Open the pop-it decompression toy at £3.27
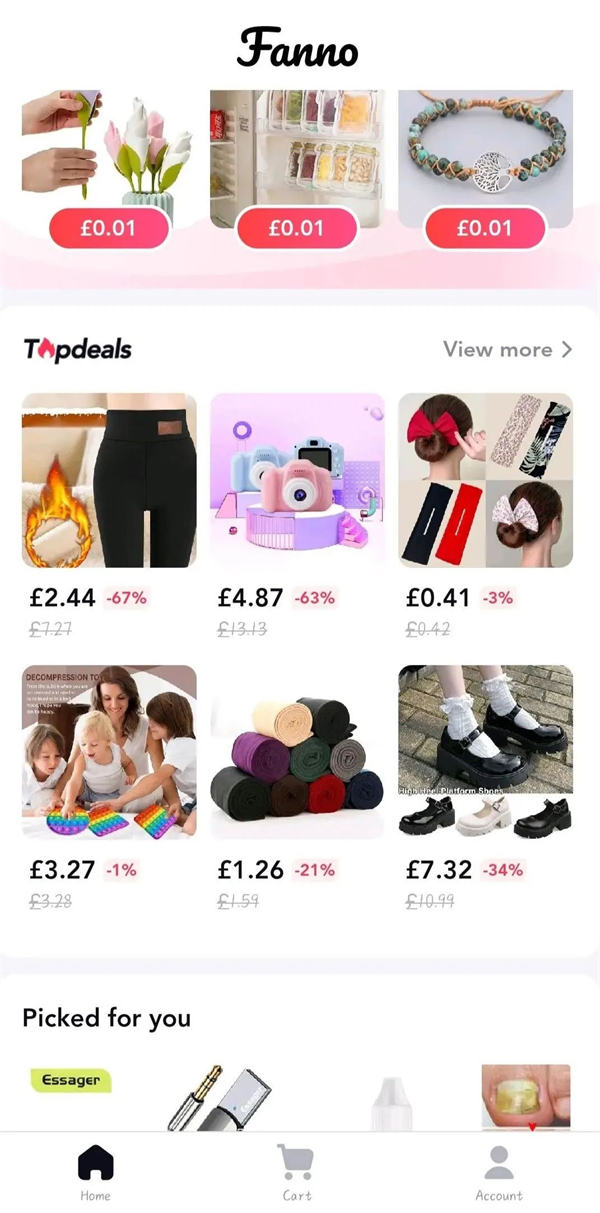This screenshot has height=1213, width=600. 109,752
